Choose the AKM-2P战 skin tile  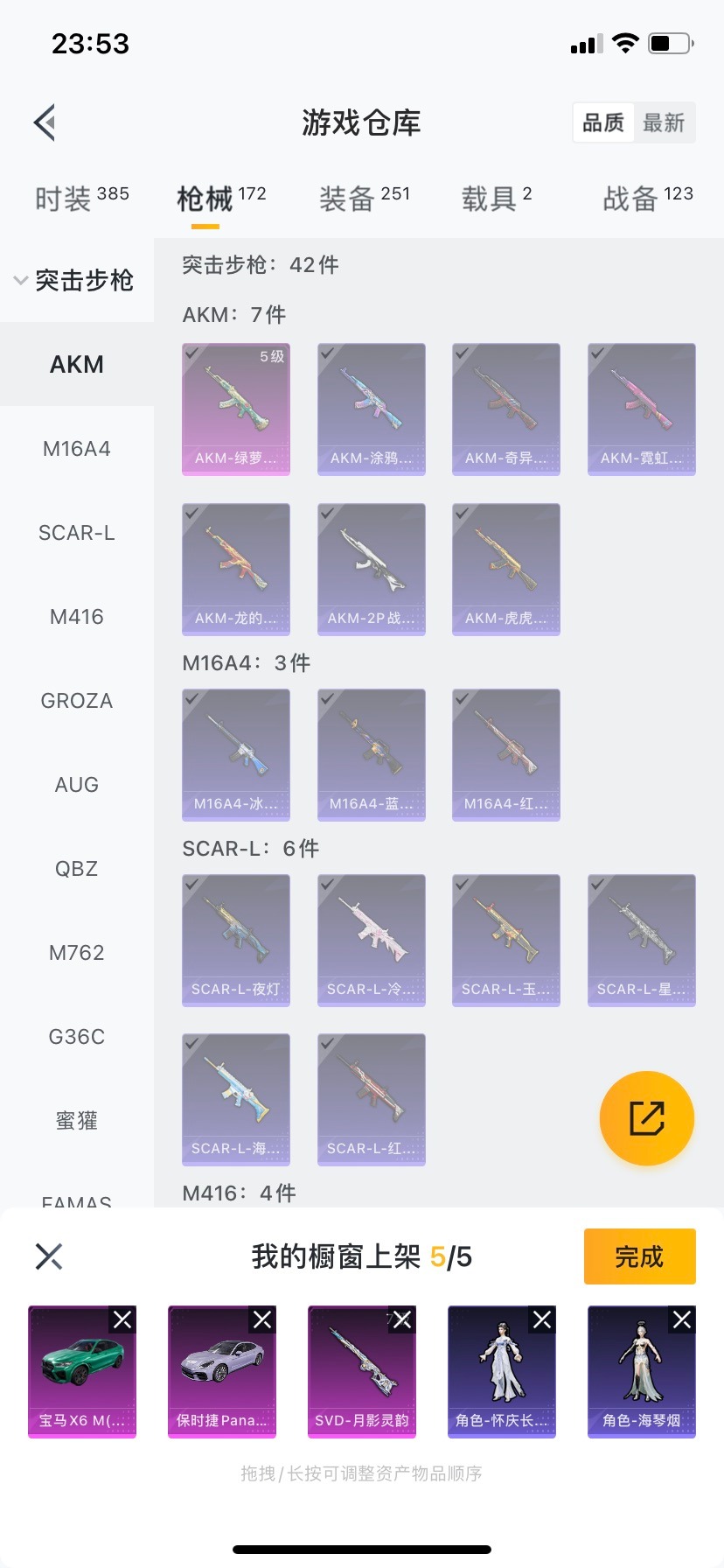pos(371,569)
